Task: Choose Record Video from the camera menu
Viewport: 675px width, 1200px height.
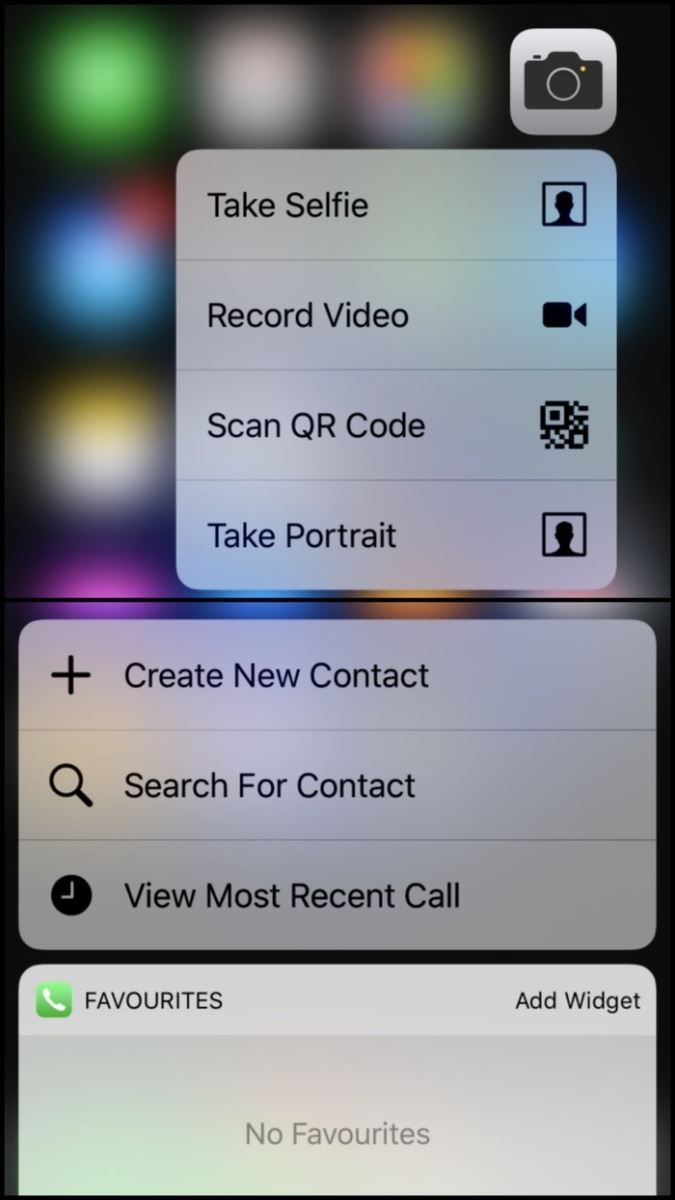Action: click(395, 316)
